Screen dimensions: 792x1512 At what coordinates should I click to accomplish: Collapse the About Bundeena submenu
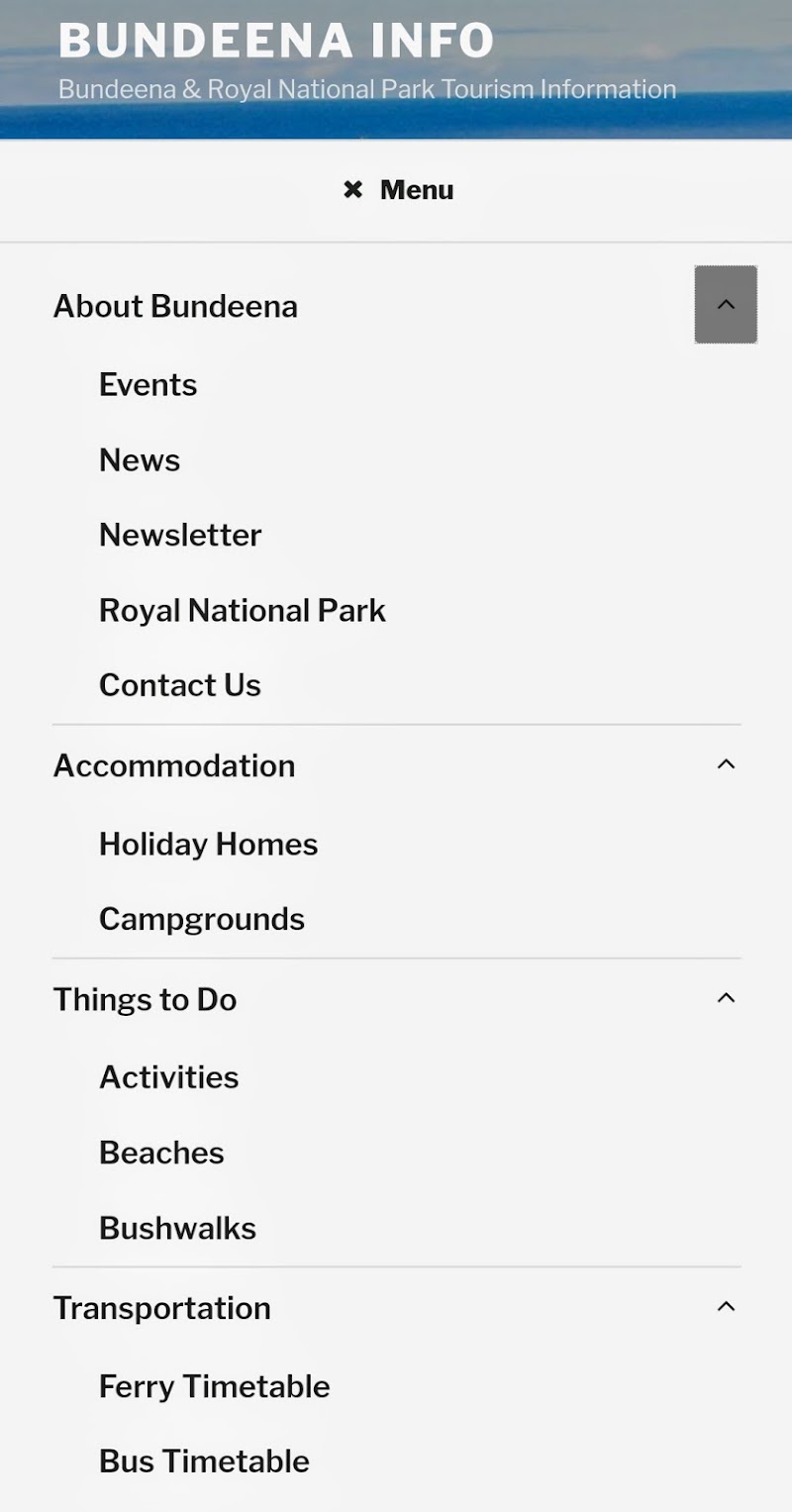(726, 305)
